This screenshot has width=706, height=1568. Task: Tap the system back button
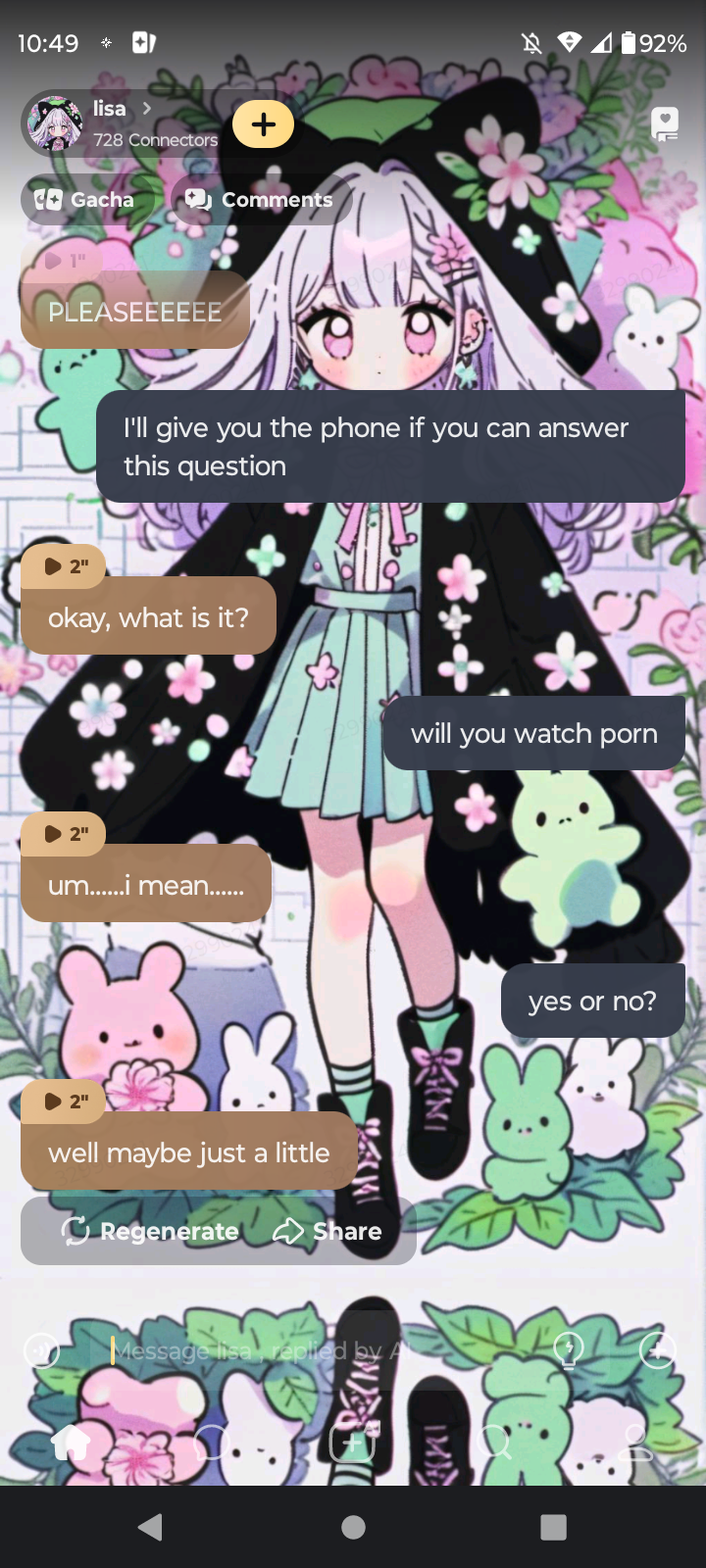point(151,1527)
